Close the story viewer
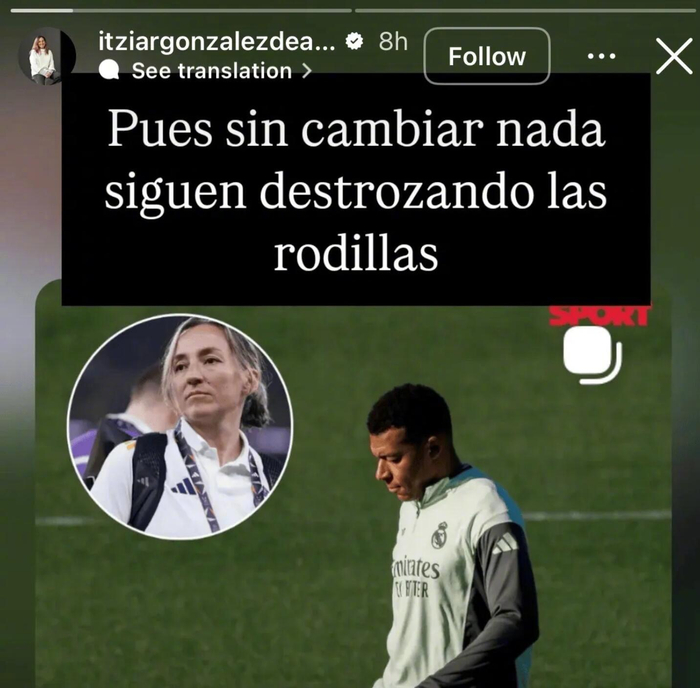 point(673,55)
